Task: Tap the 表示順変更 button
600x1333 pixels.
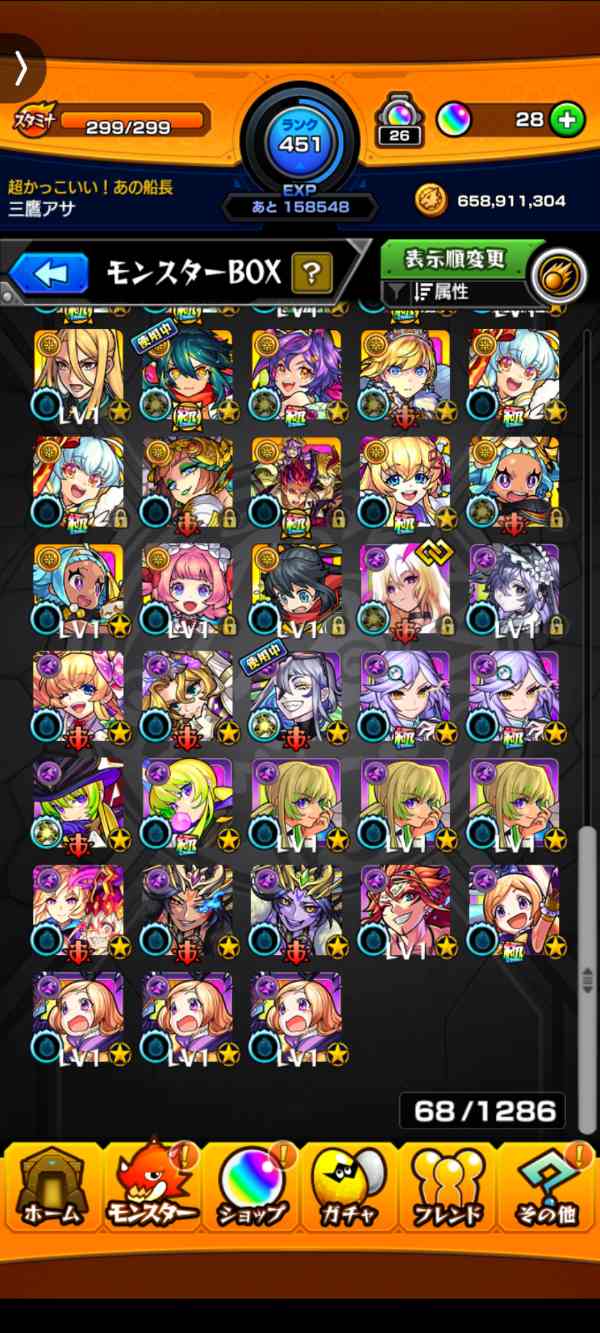Action: click(x=456, y=259)
